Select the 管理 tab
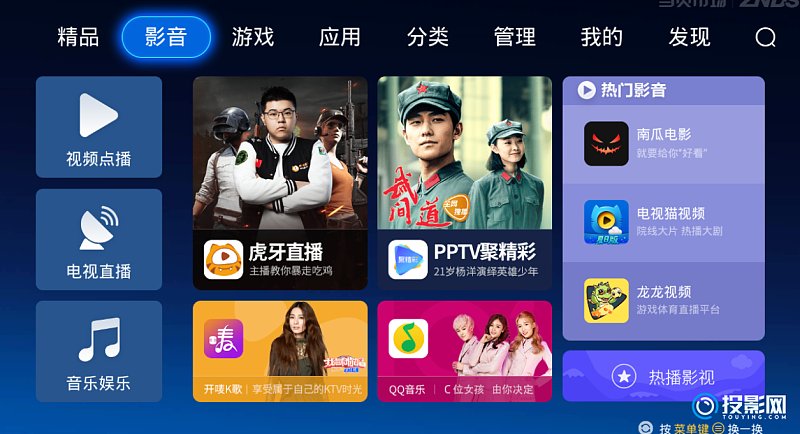800x434 pixels. click(x=515, y=38)
